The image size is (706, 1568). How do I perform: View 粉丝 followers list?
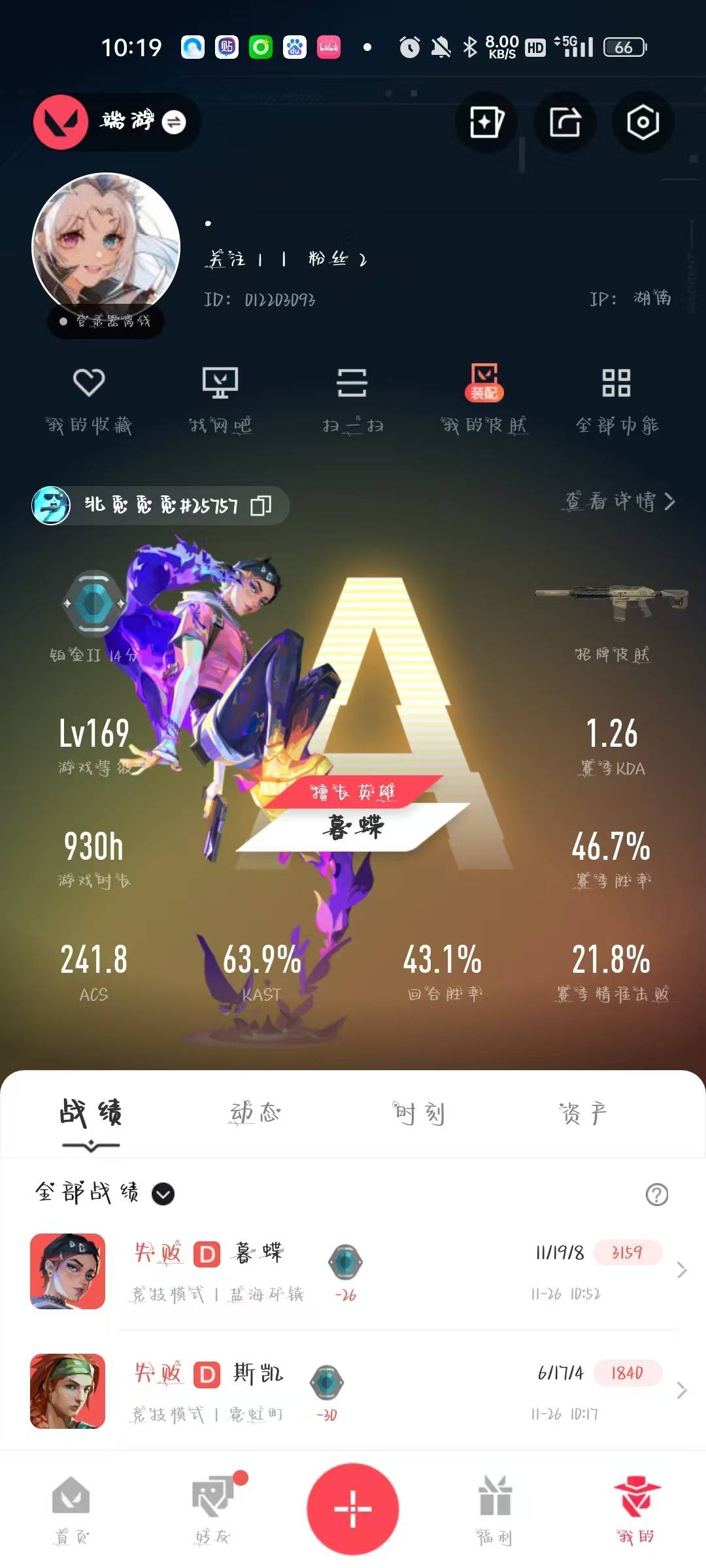(337, 259)
